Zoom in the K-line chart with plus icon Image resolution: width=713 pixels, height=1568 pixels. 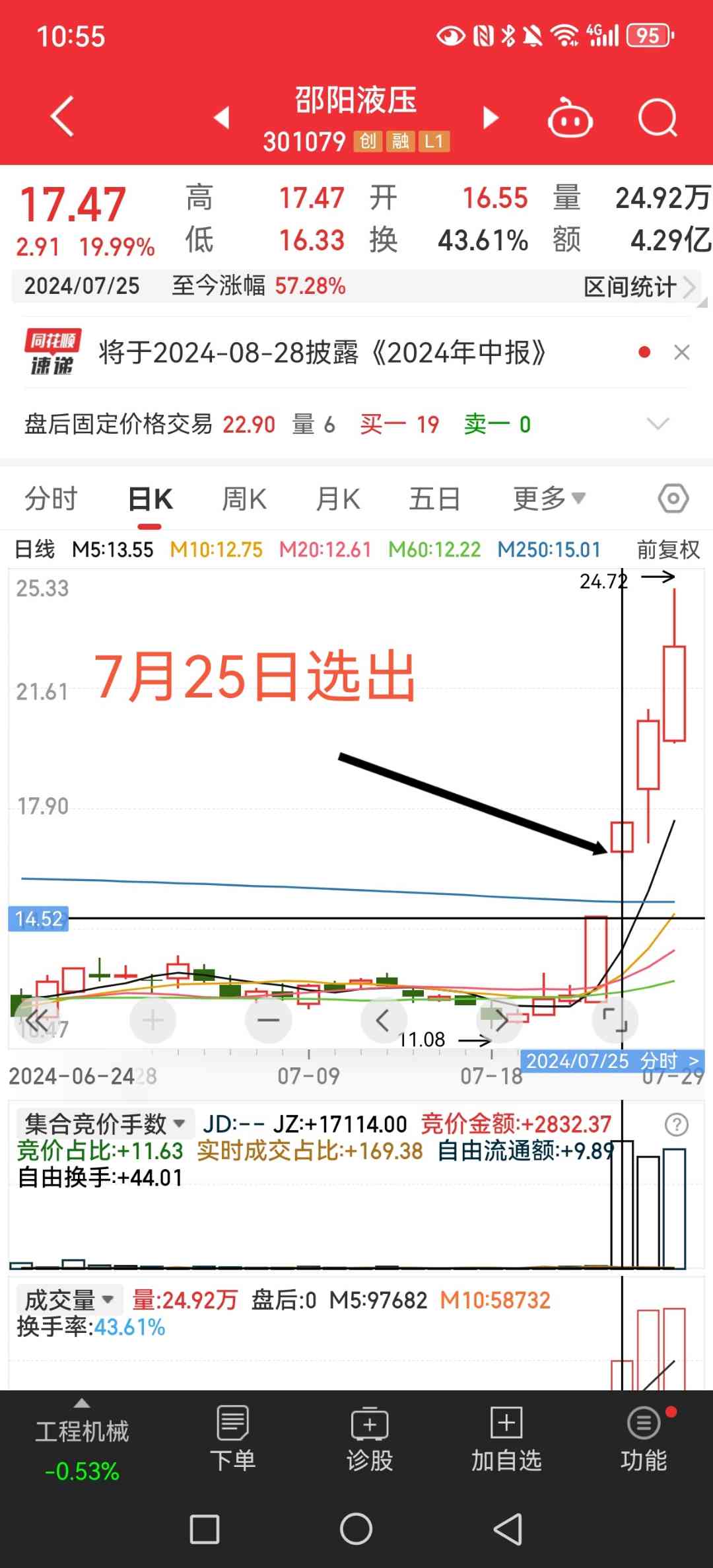pyautogui.click(x=153, y=1020)
